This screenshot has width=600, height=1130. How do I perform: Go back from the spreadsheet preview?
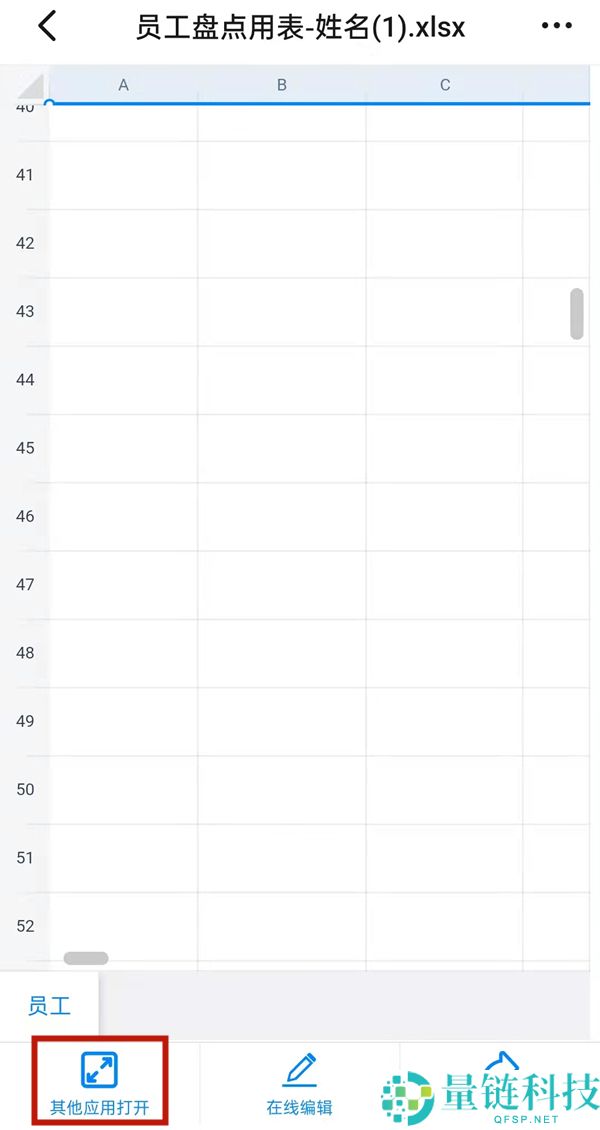coord(46,27)
